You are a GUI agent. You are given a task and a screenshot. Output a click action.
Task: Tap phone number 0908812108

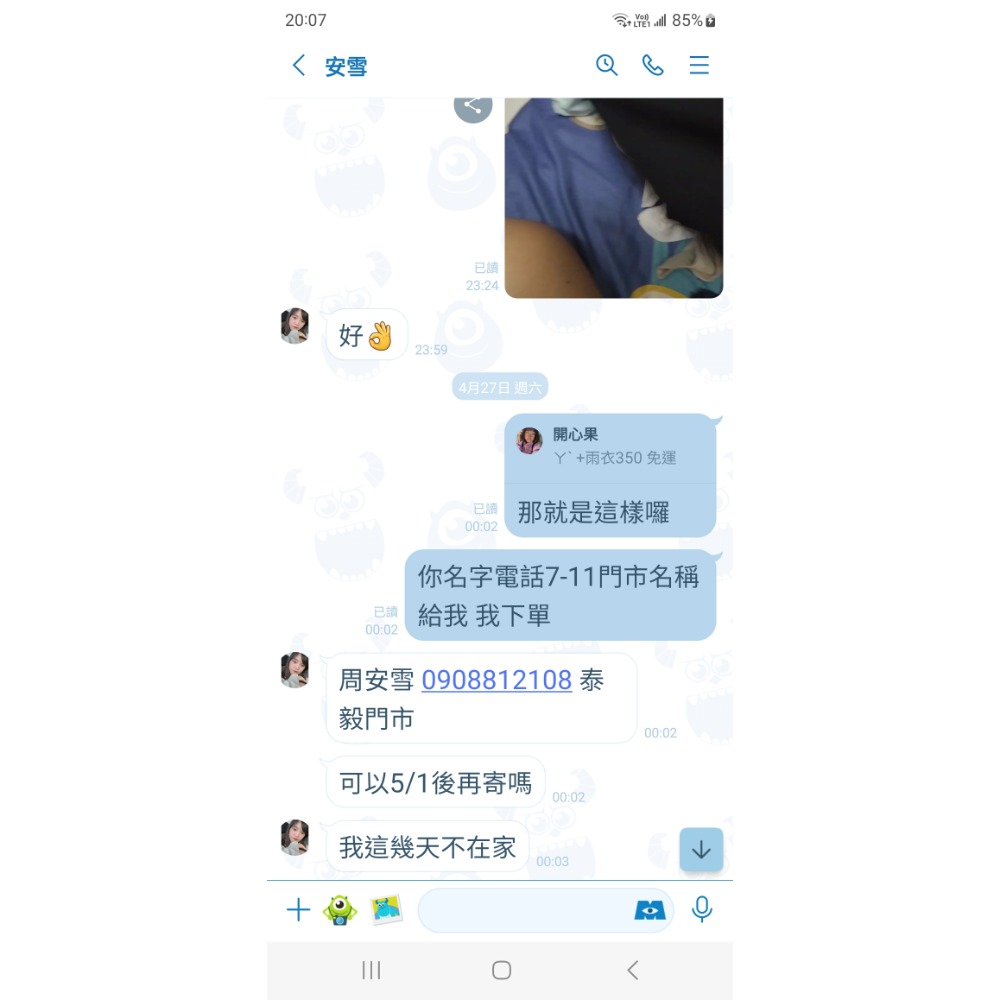coord(496,681)
